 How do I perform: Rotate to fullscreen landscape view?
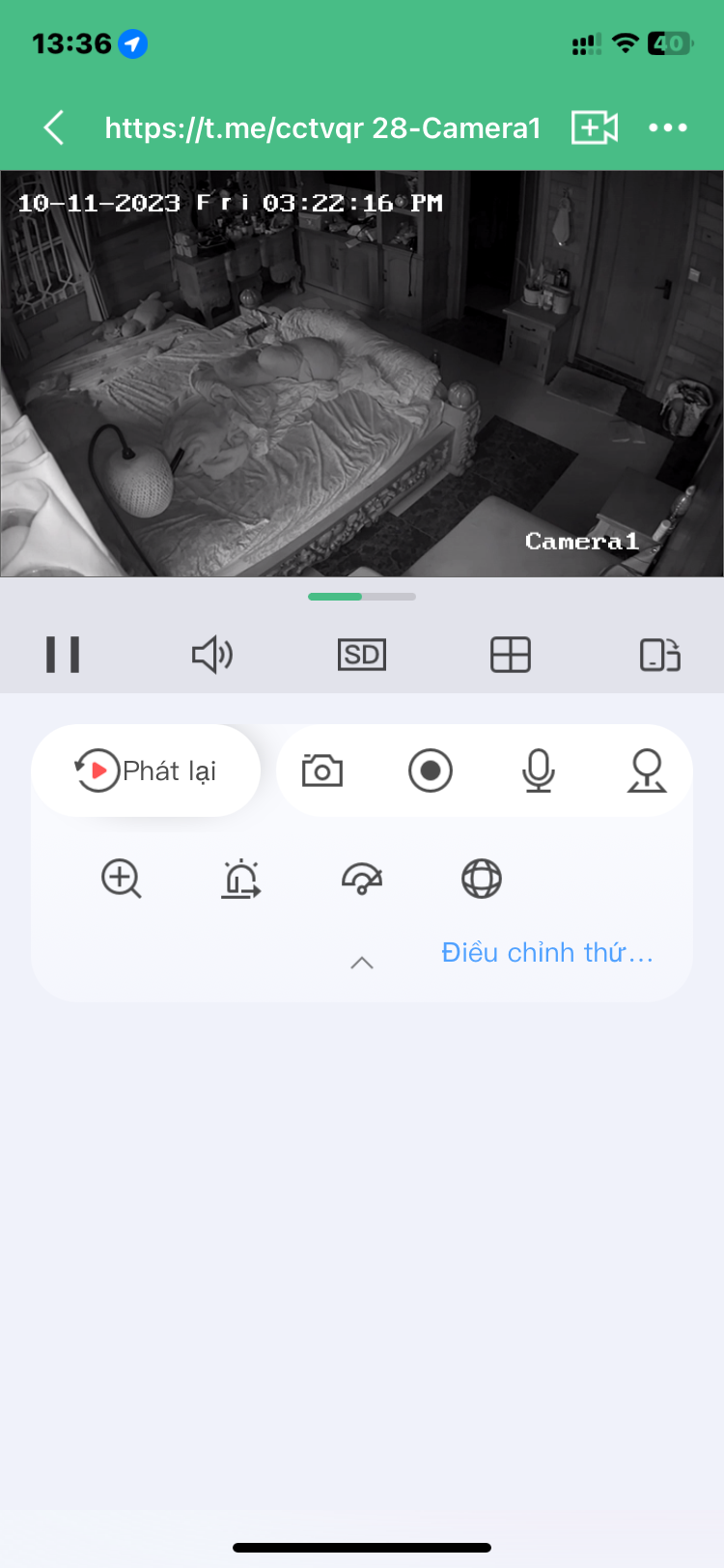pos(660,655)
